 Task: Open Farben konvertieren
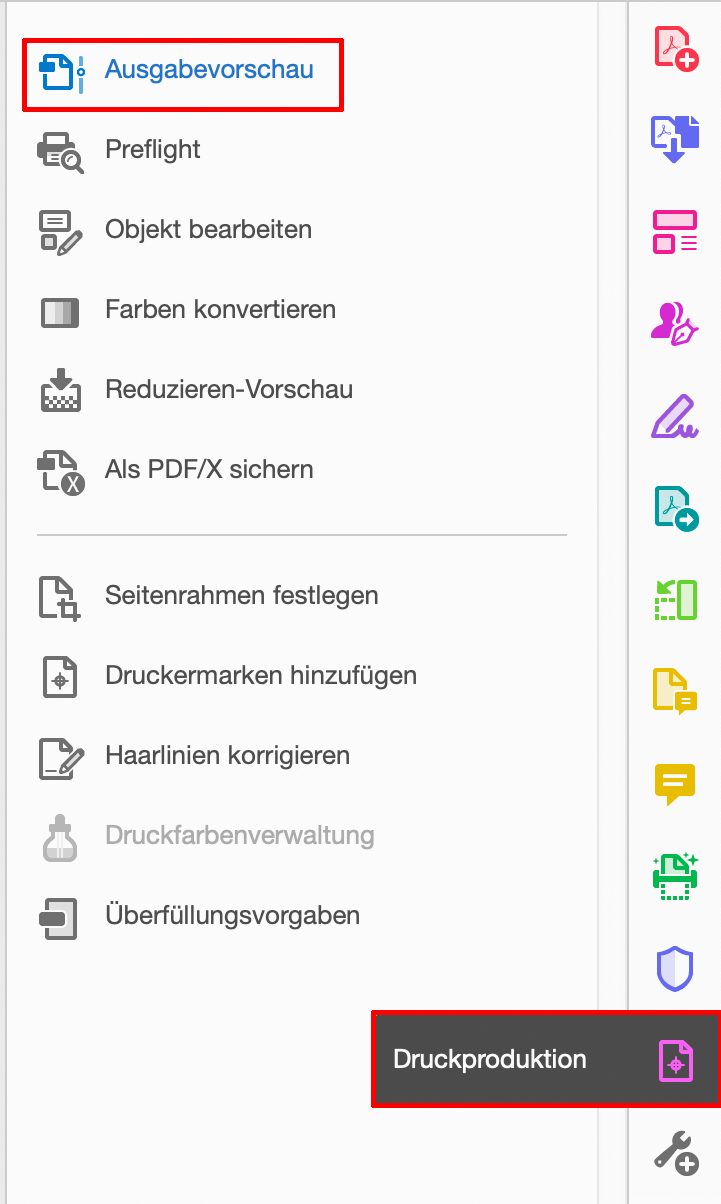(x=187, y=310)
